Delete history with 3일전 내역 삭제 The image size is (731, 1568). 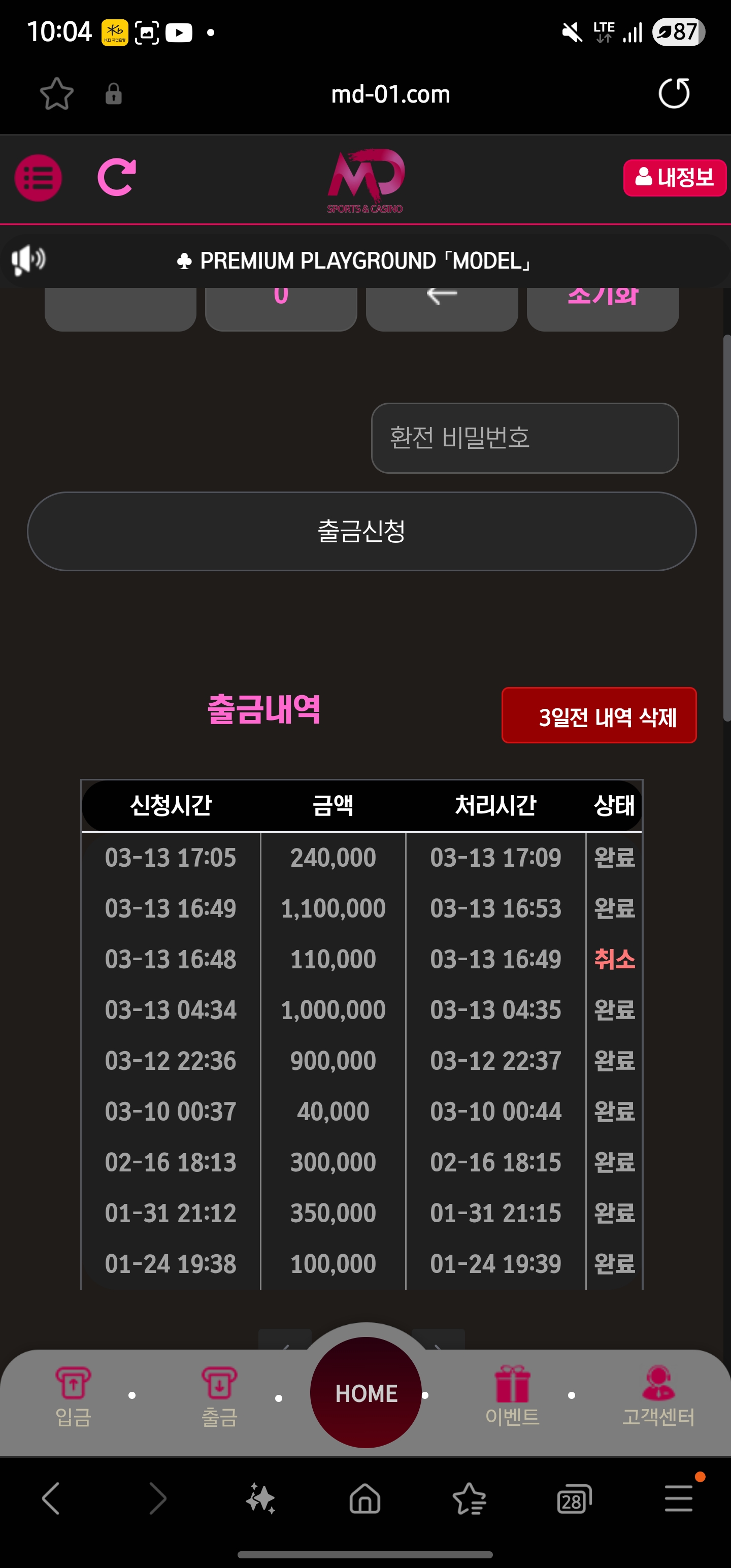click(599, 715)
